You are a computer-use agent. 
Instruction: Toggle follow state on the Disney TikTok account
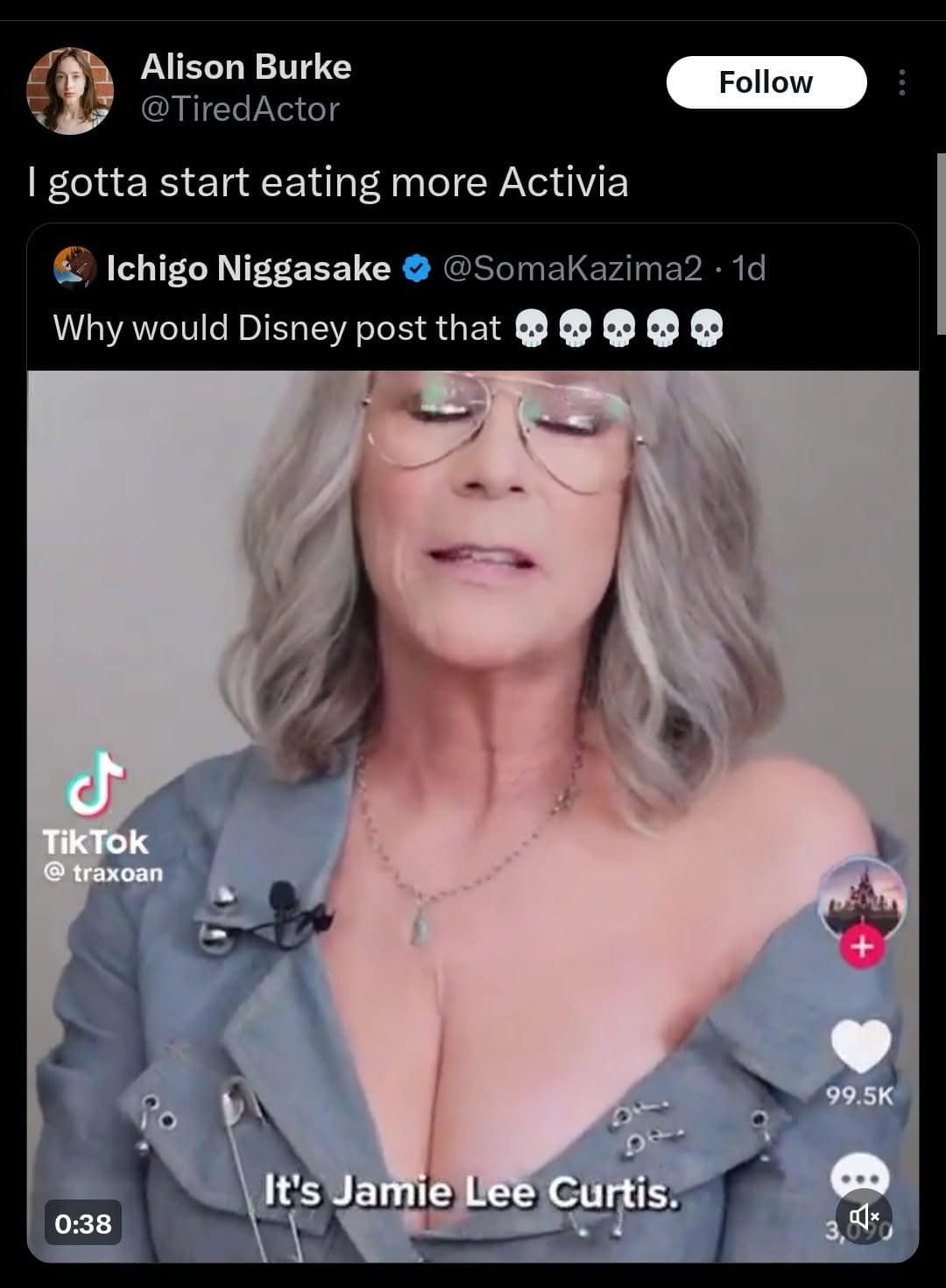pos(863,945)
